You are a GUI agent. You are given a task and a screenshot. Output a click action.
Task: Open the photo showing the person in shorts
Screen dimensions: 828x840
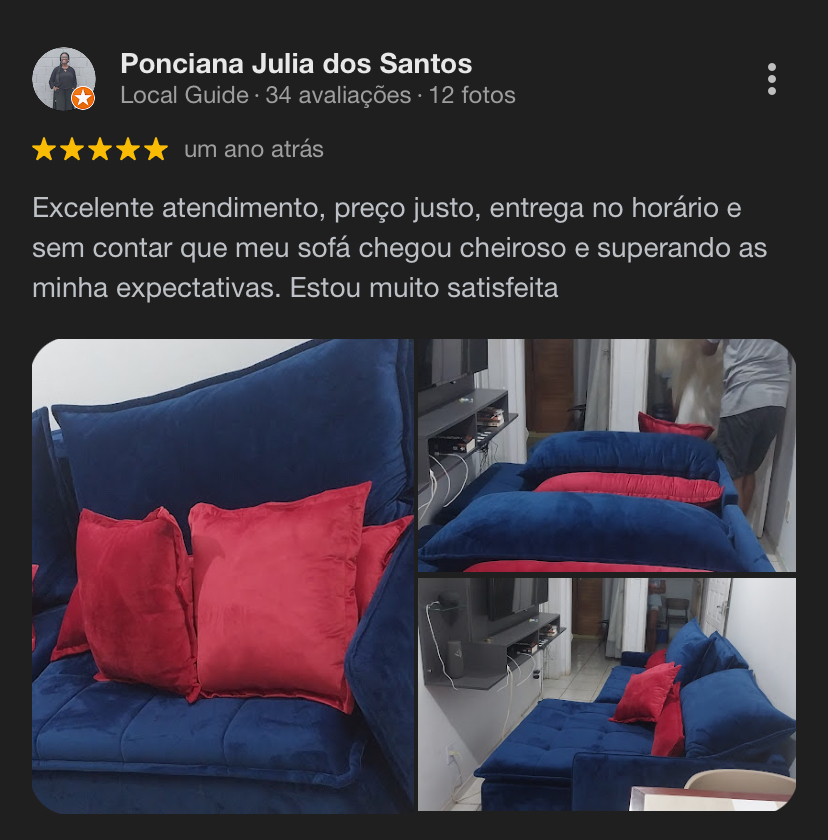point(607,455)
